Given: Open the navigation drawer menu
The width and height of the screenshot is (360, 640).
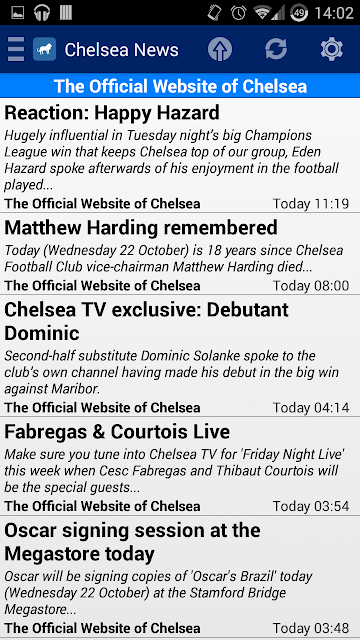Looking at the screenshot, I should [16, 49].
